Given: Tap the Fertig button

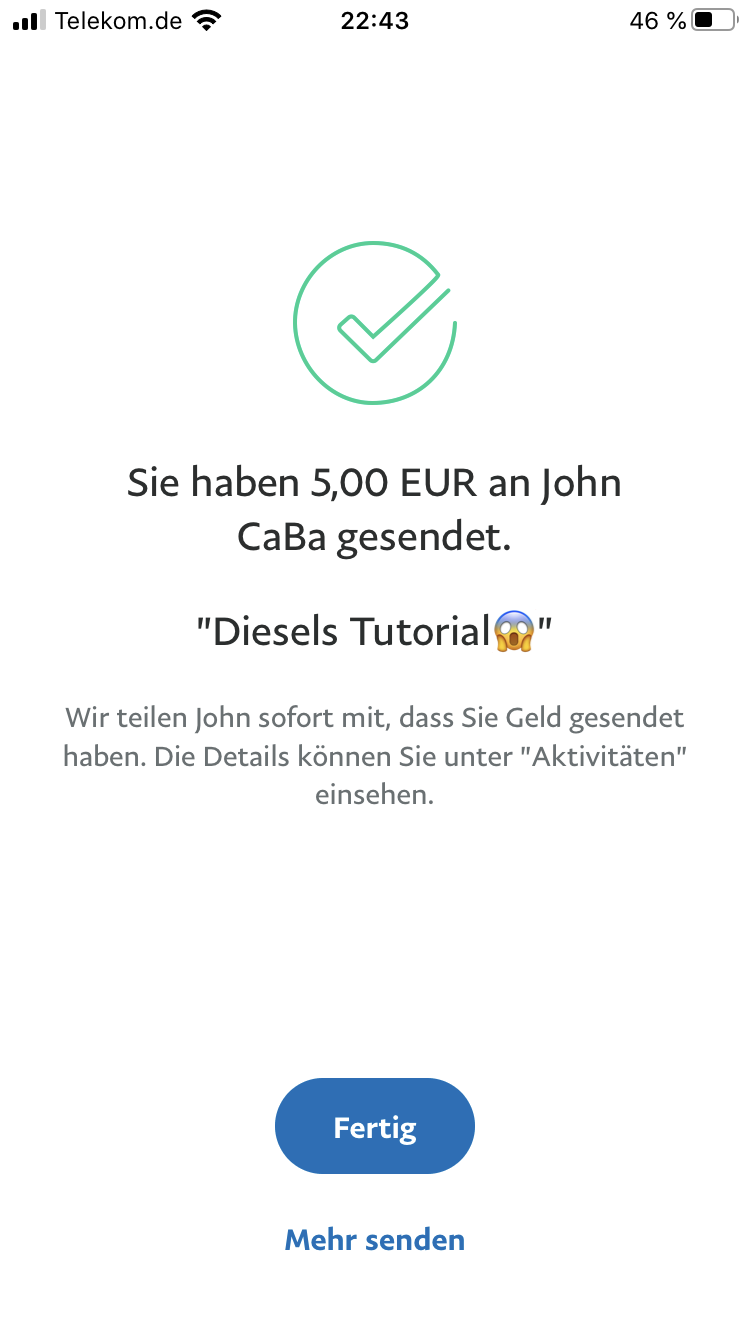Looking at the screenshot, I should 374,1126.
